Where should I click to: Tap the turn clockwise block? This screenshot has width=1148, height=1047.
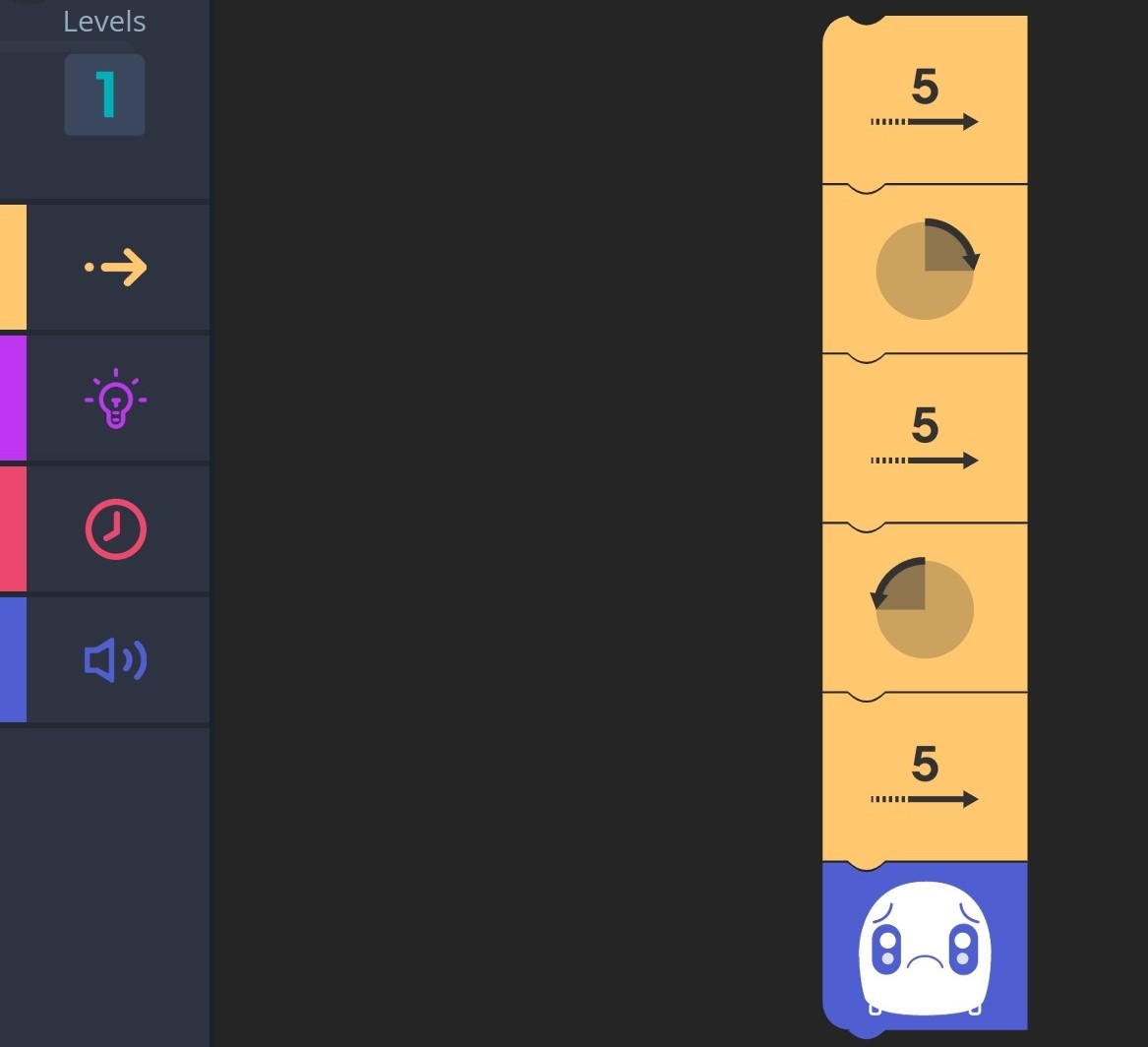pyautogui.click(x=924, y=269)
